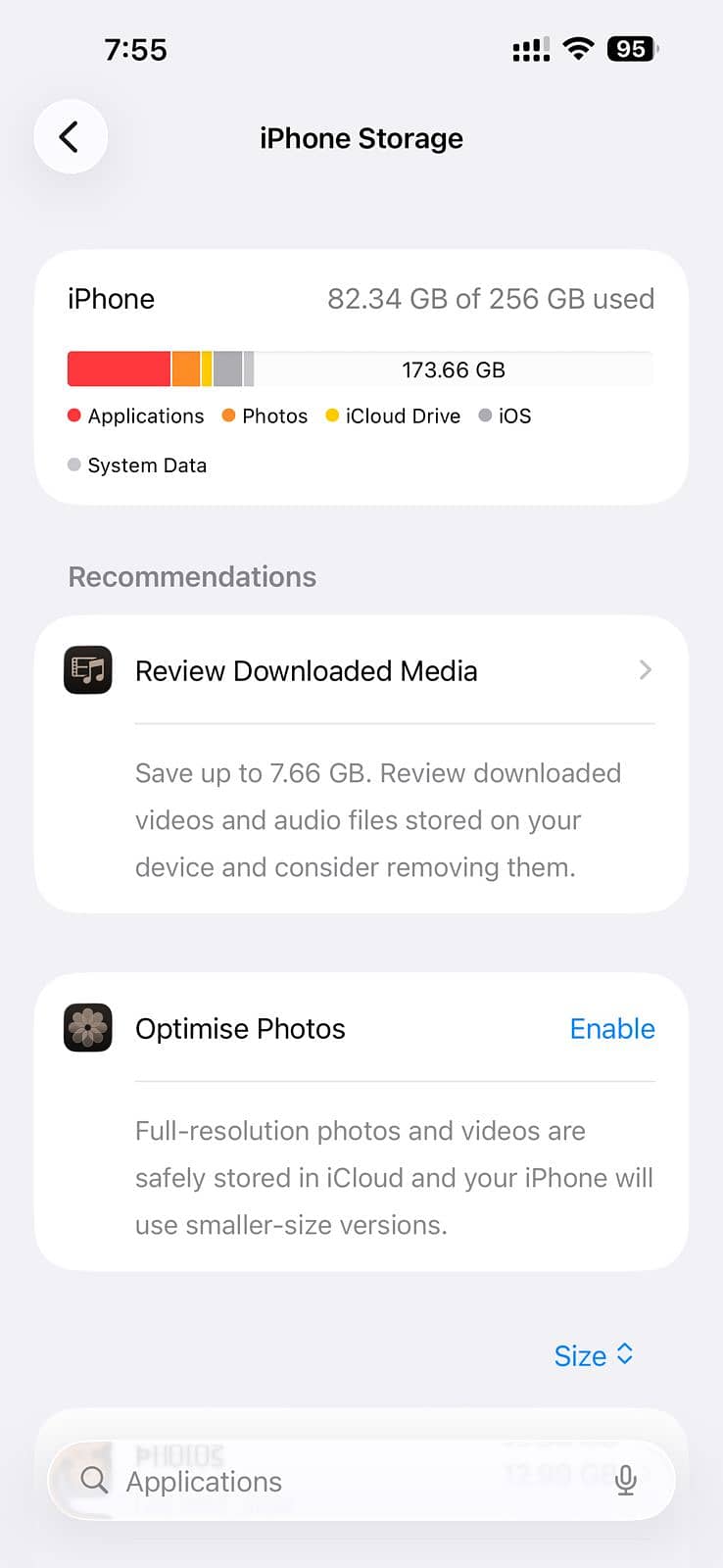Enable Optimise Photos
Image resolution: width=723 pixels, height=1568 pixels.
pos(611,1029)
